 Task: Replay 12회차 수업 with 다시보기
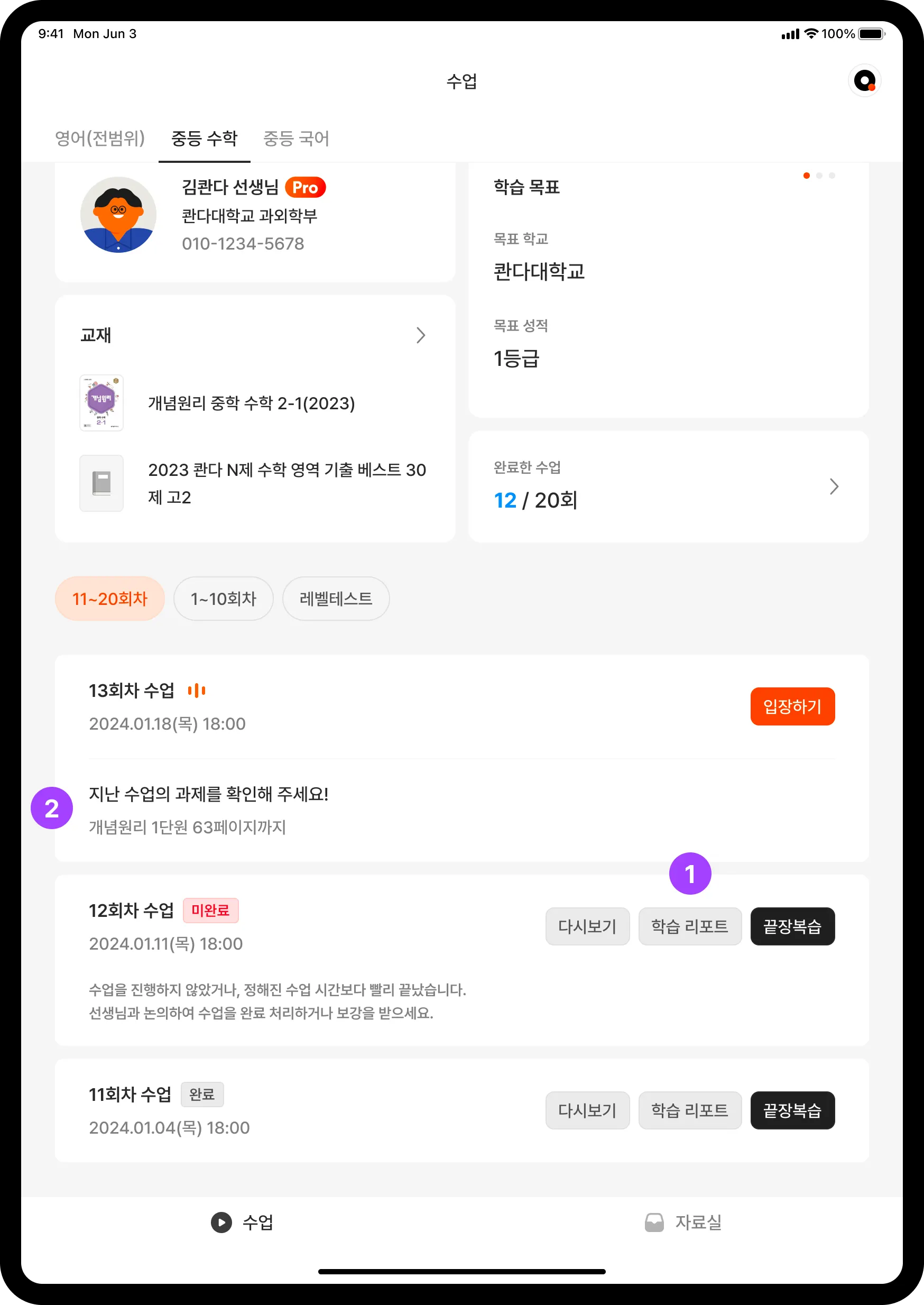(587, 926)
